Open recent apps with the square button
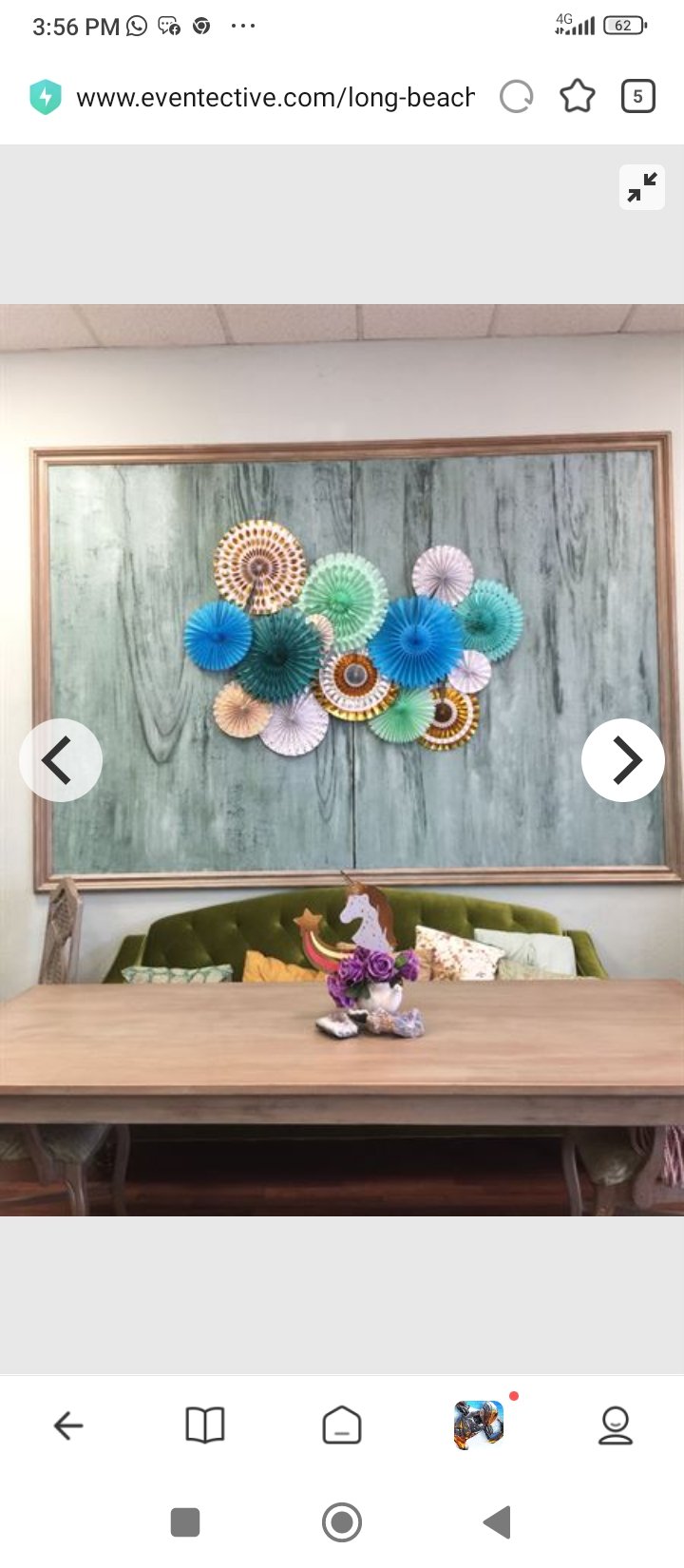The image size is (684, 1568). pos(185,1522)
